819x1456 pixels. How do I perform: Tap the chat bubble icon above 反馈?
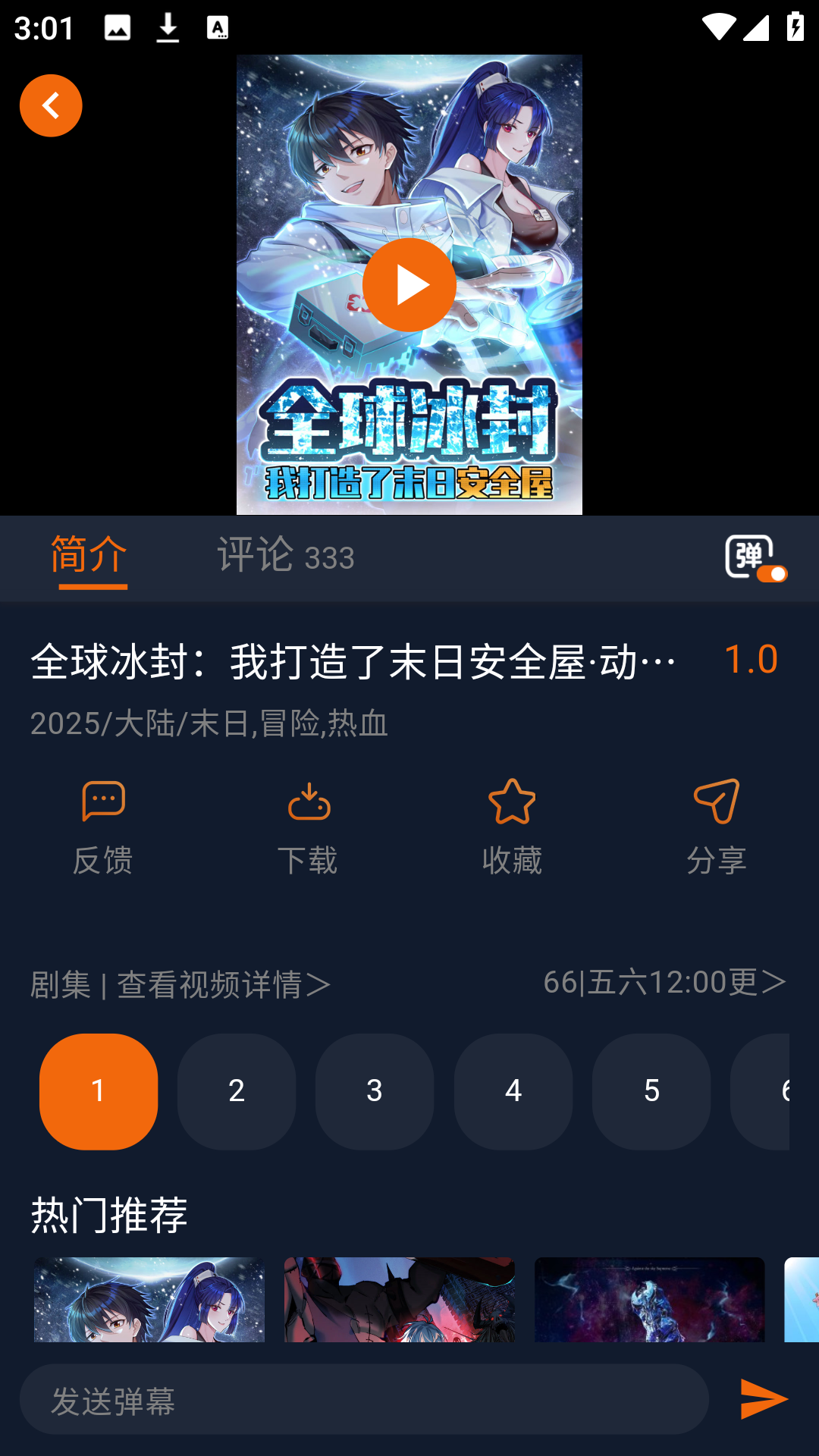point(103,800)
